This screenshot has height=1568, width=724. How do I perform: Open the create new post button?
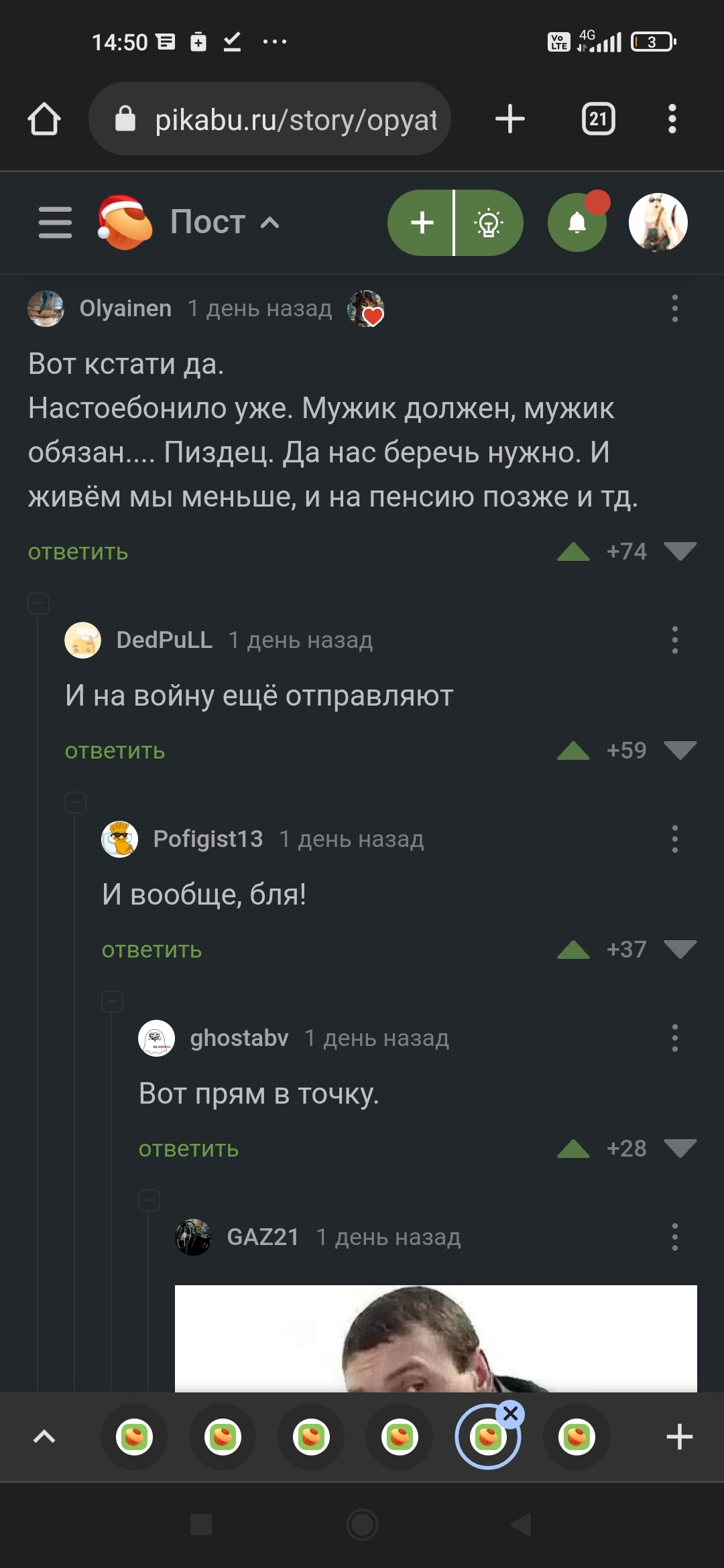point(421,222)
